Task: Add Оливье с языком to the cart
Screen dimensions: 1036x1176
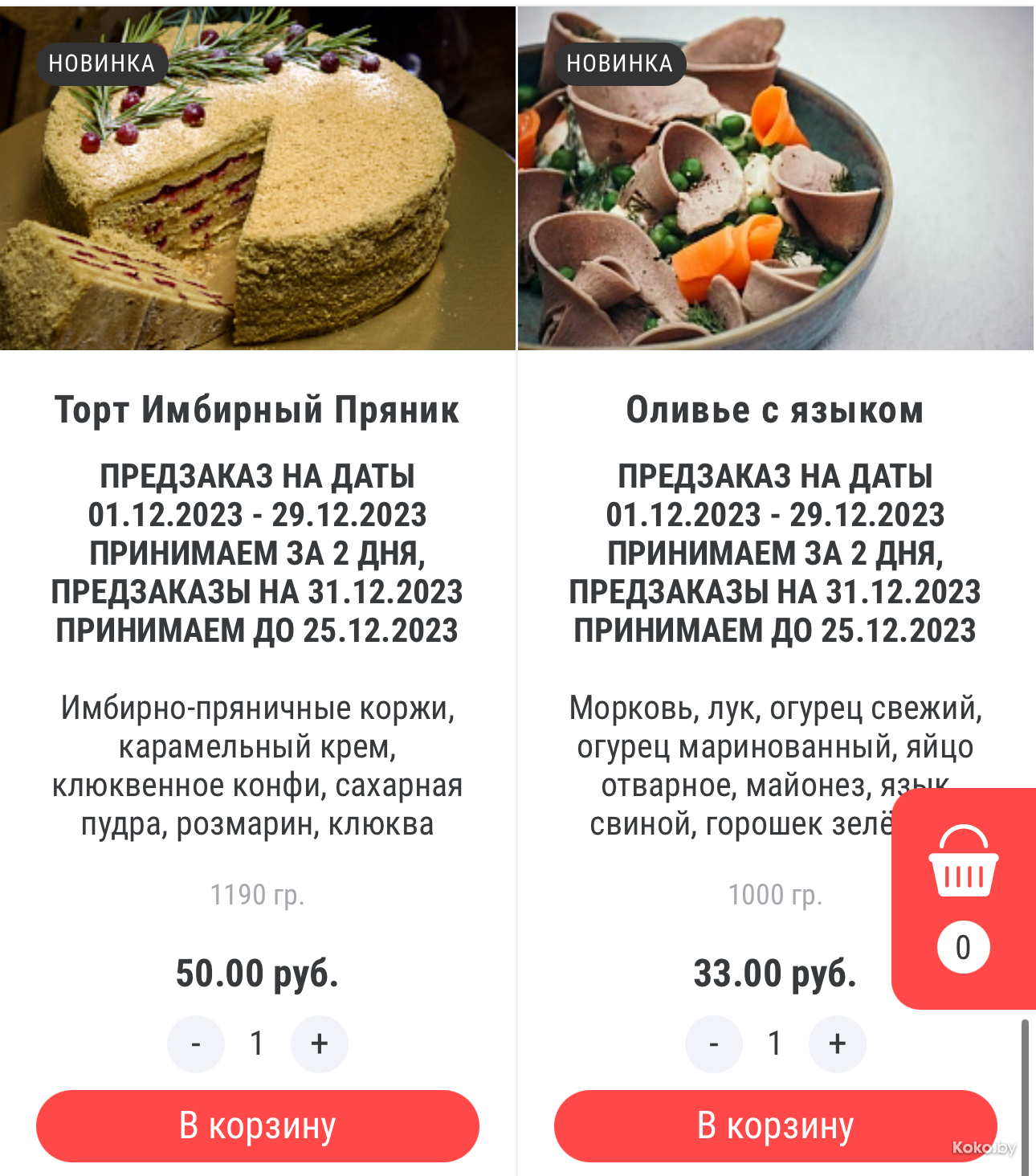Action: click(775, 1125)
